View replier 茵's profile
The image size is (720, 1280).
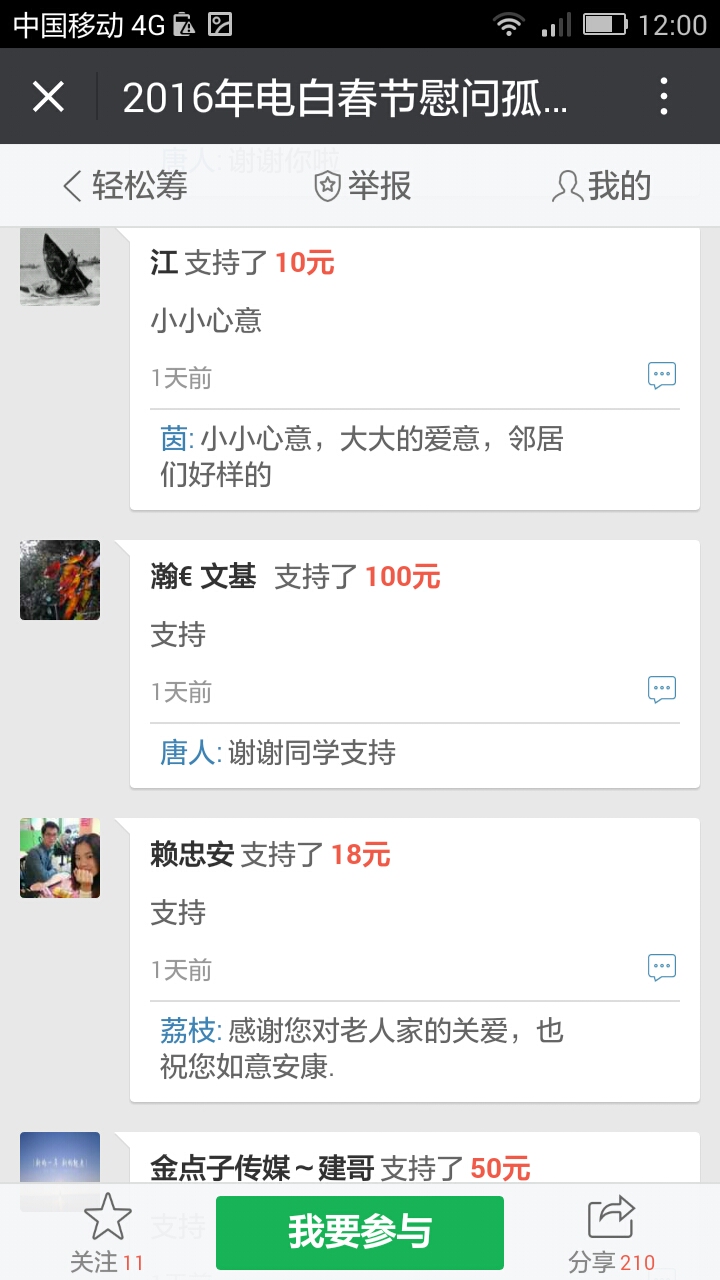175,439
